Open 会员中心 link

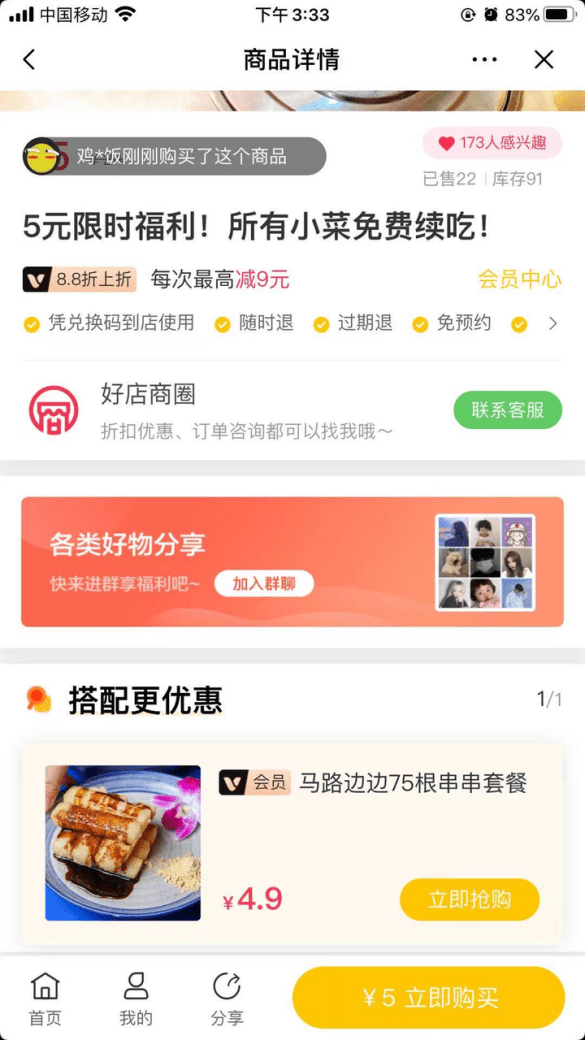(520, 279)
